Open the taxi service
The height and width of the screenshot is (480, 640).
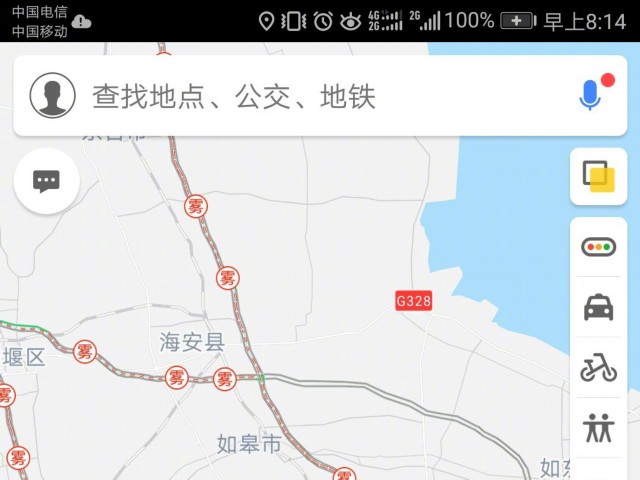598,308
